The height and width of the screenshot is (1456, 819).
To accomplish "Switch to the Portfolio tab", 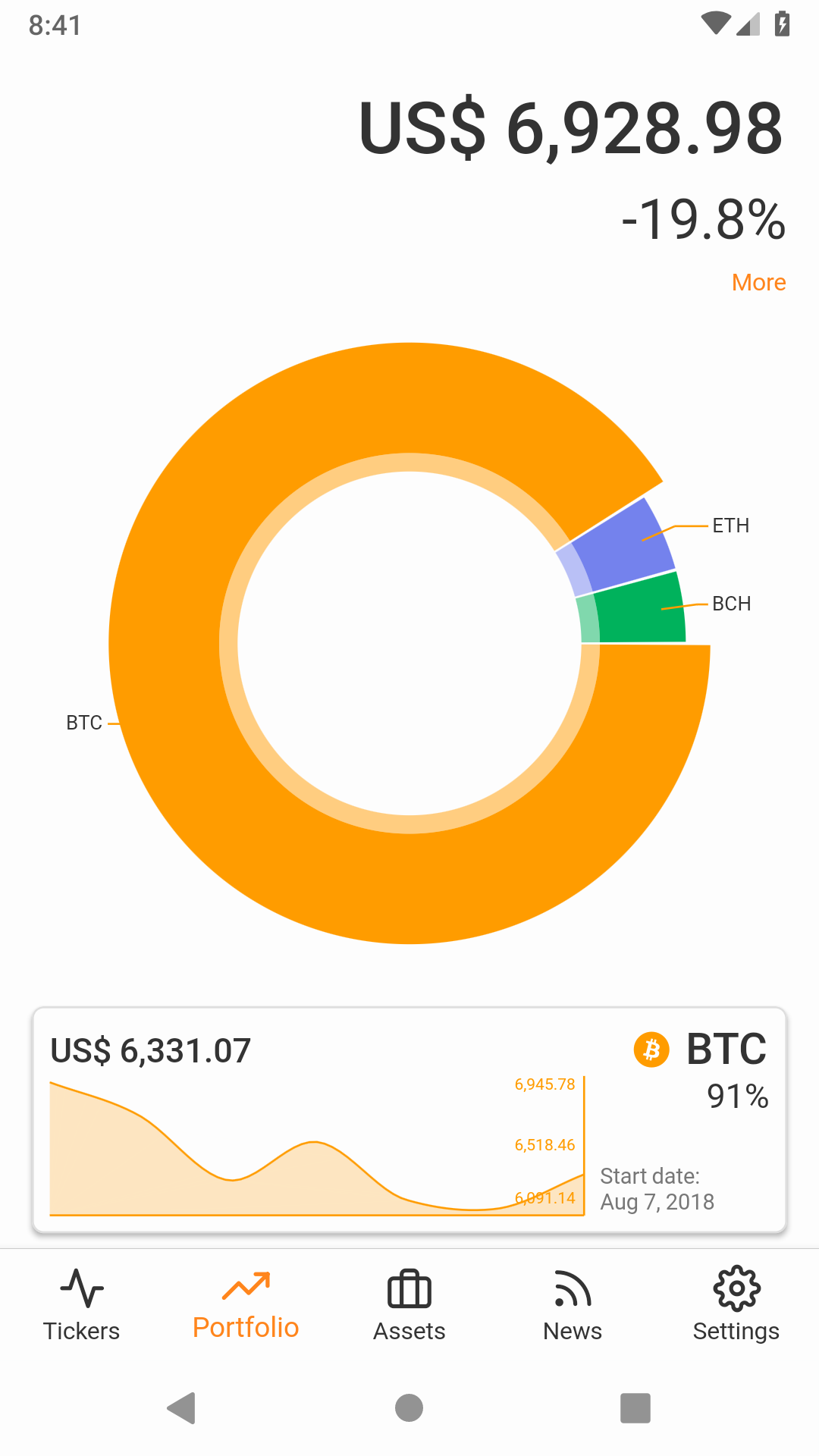I will tap(246, 1306).
